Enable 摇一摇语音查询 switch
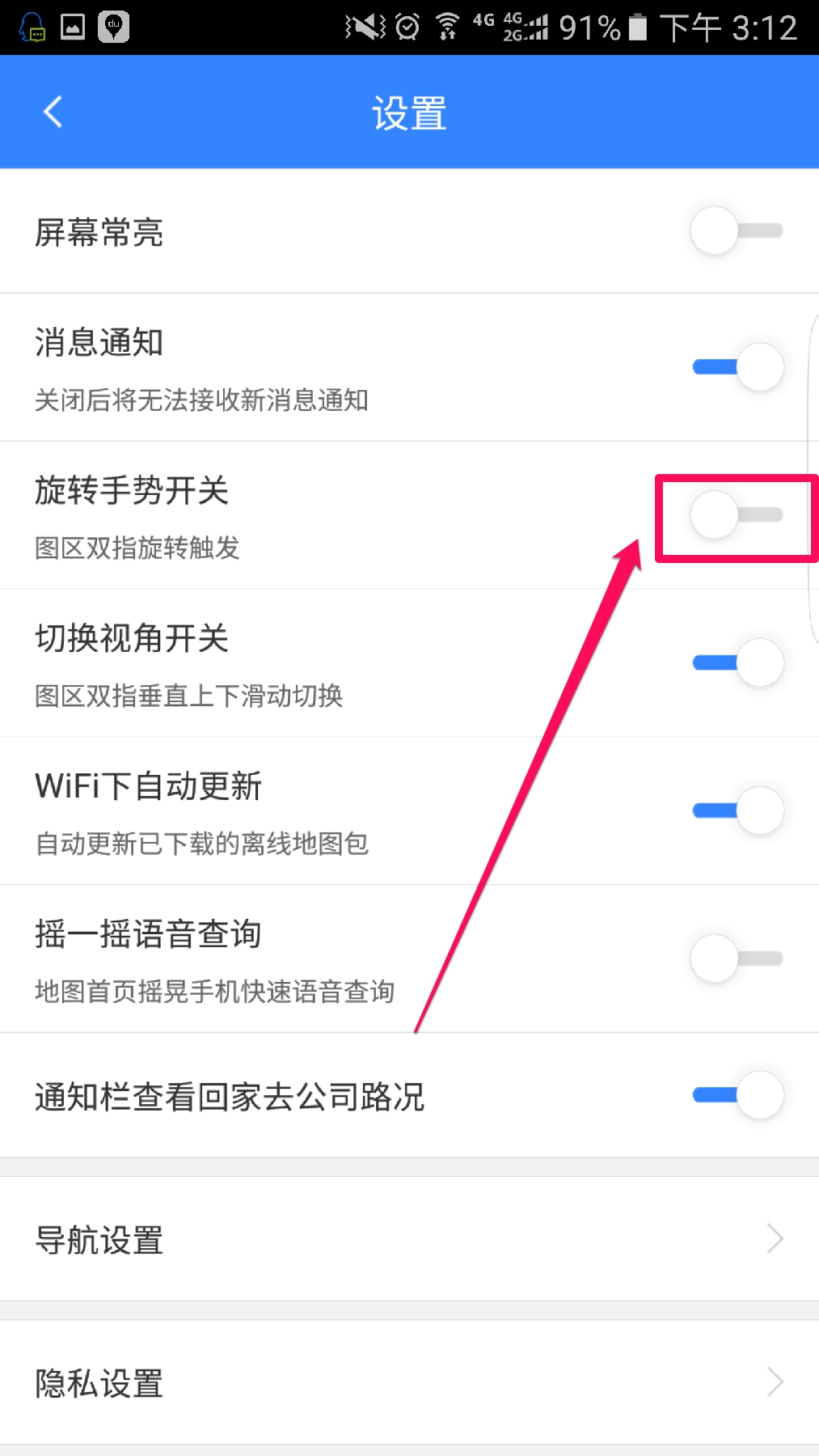This screenshot has height=1456, width=819. click(737, 959)
